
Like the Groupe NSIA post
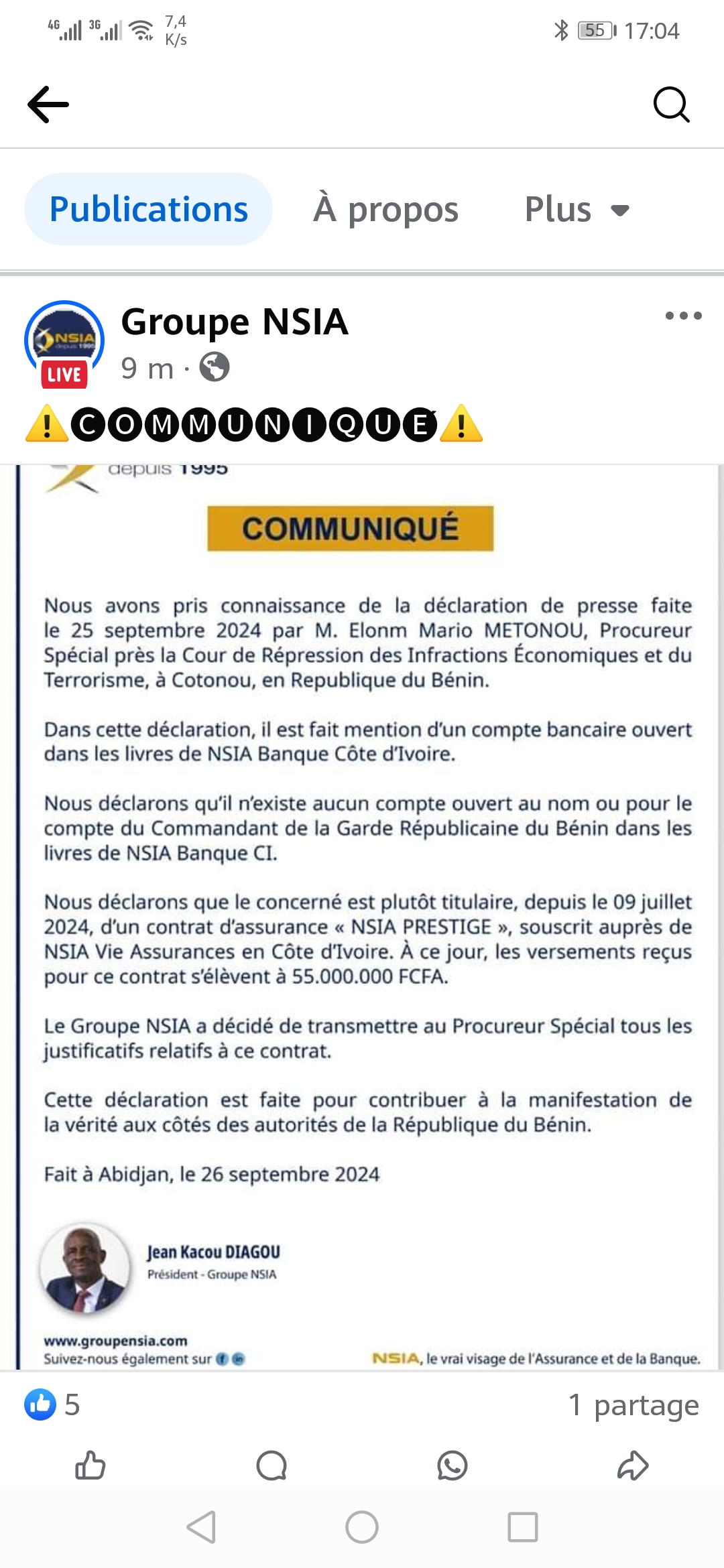tap(90, 1465)
